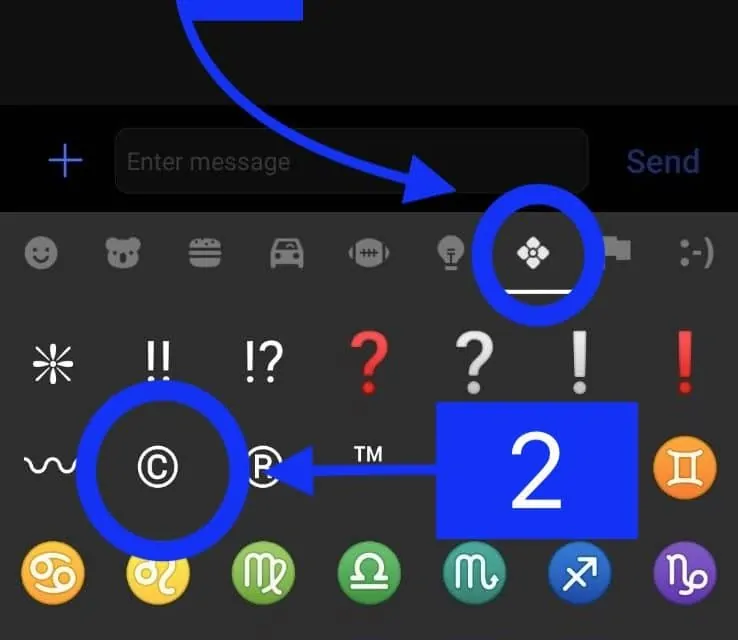Insert the trademark ™ symbol

click(x=368, y=456)
